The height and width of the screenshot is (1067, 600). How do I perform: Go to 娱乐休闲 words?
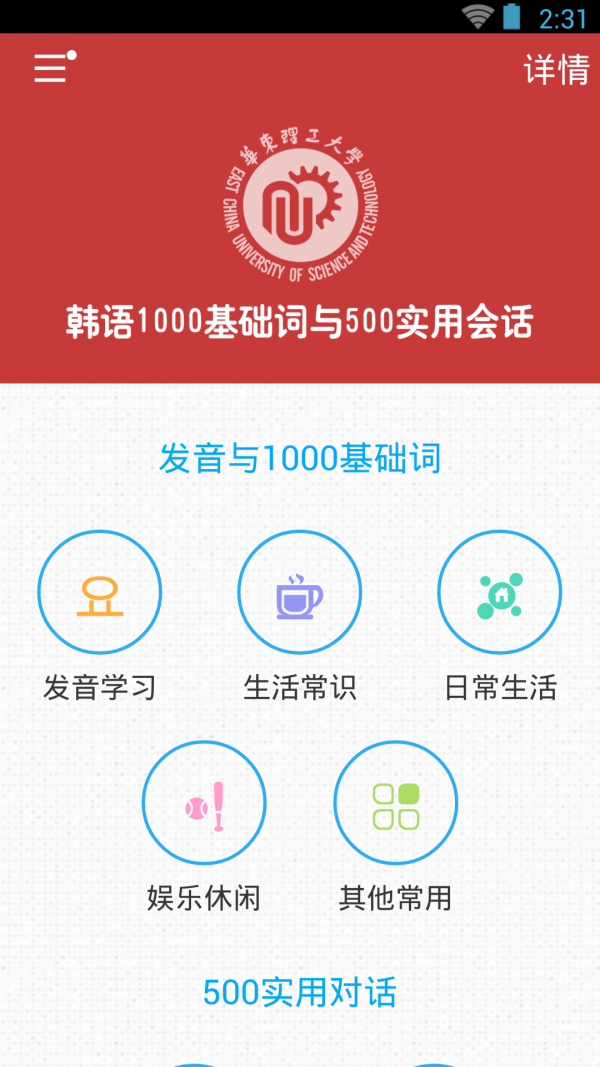click(x=204, y=803)
